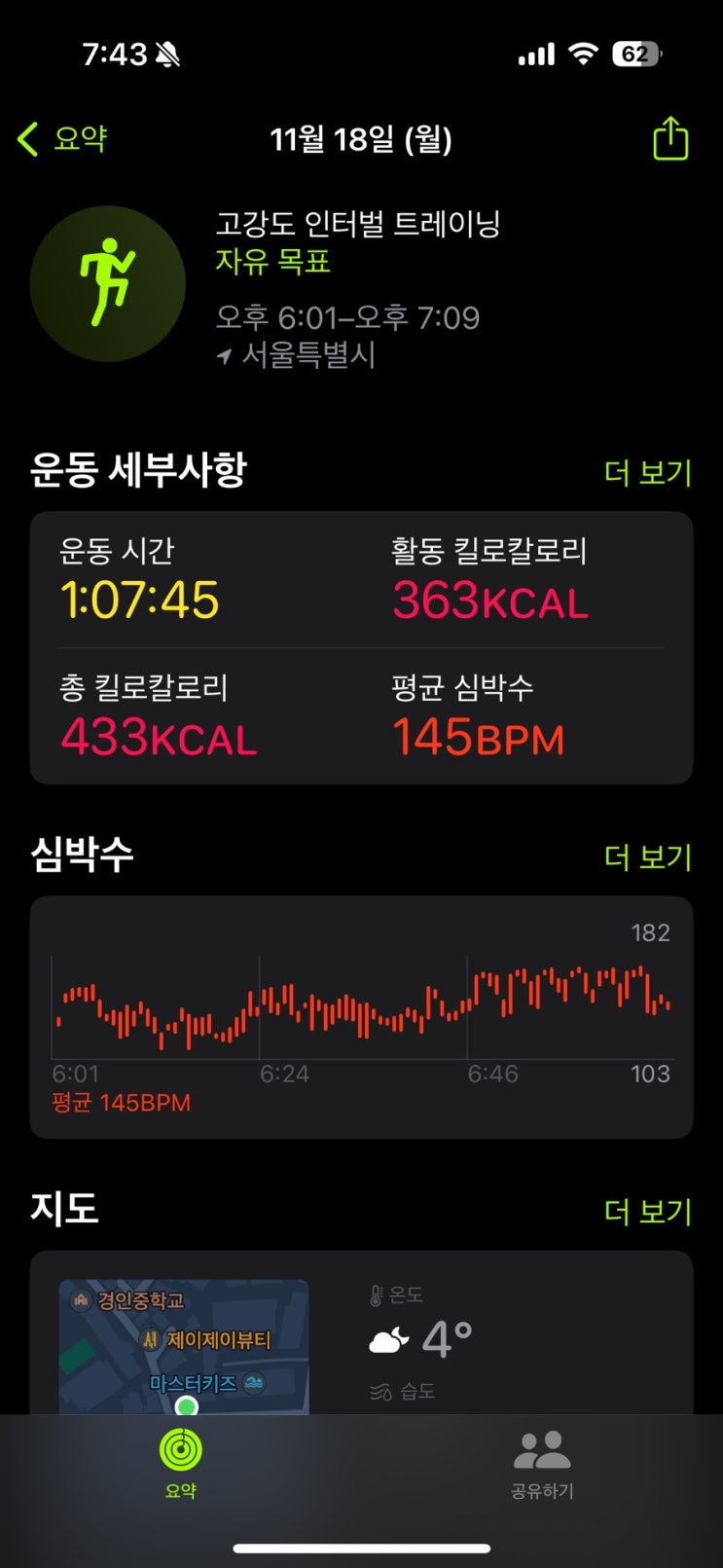The width and height of the screenshot is (723, 1568).
Task: View the heart rate chart card
Action: pyautogui.click(x=361, y=1016)
